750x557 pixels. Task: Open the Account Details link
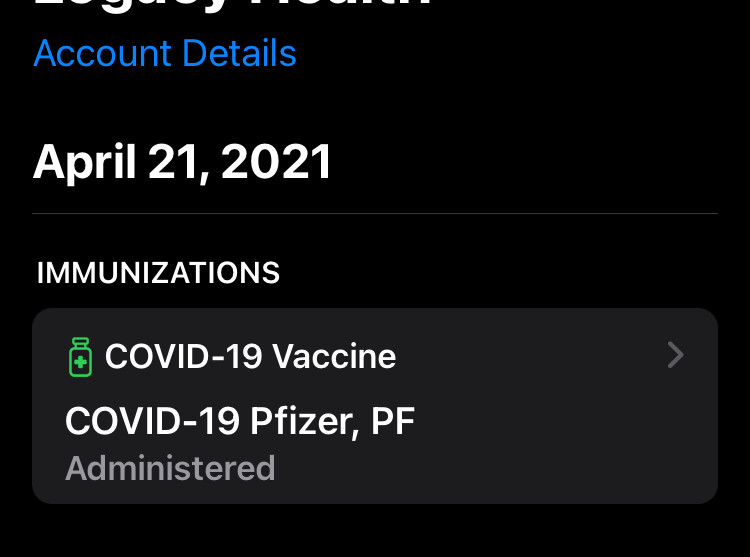pyautogui.click(x=165, y=53)
